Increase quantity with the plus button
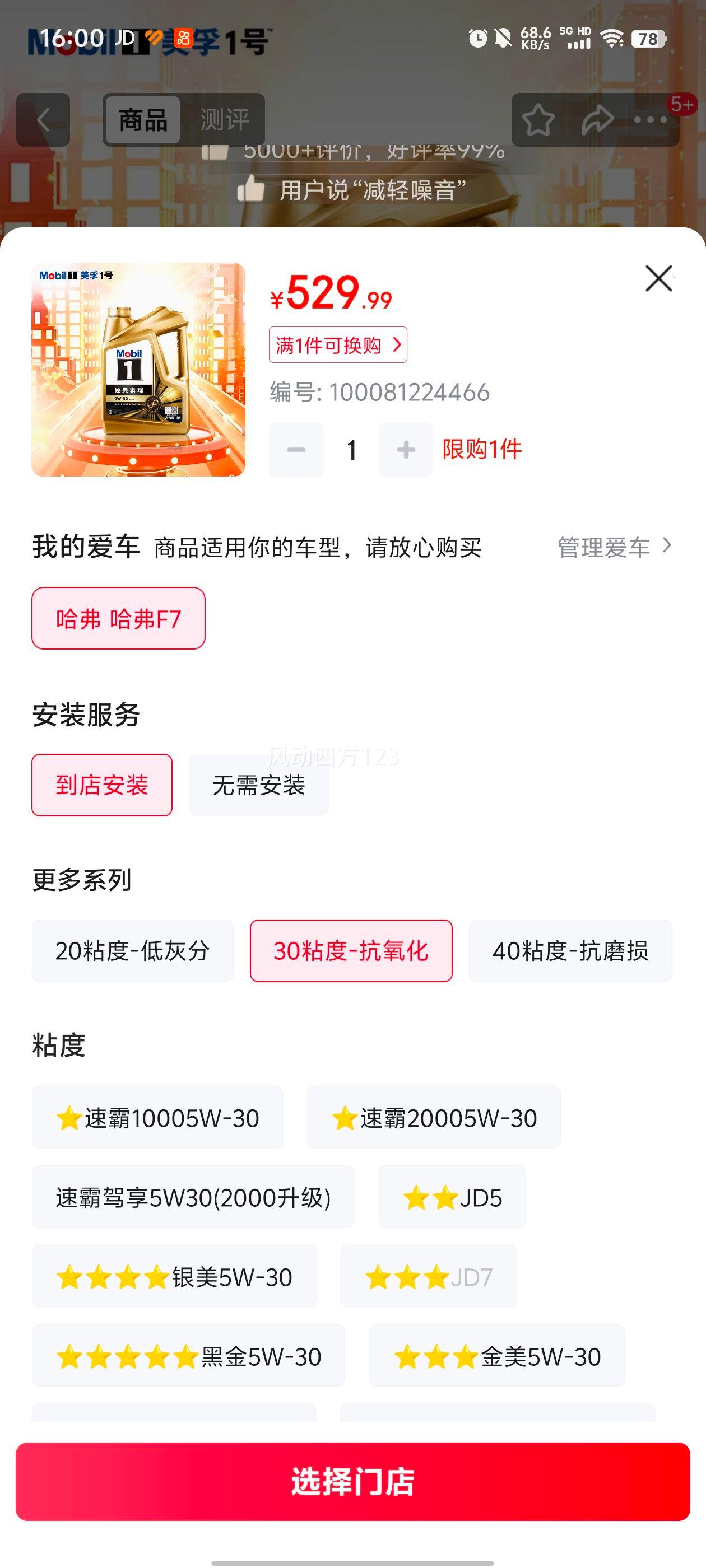 click(x=406, y=450)
